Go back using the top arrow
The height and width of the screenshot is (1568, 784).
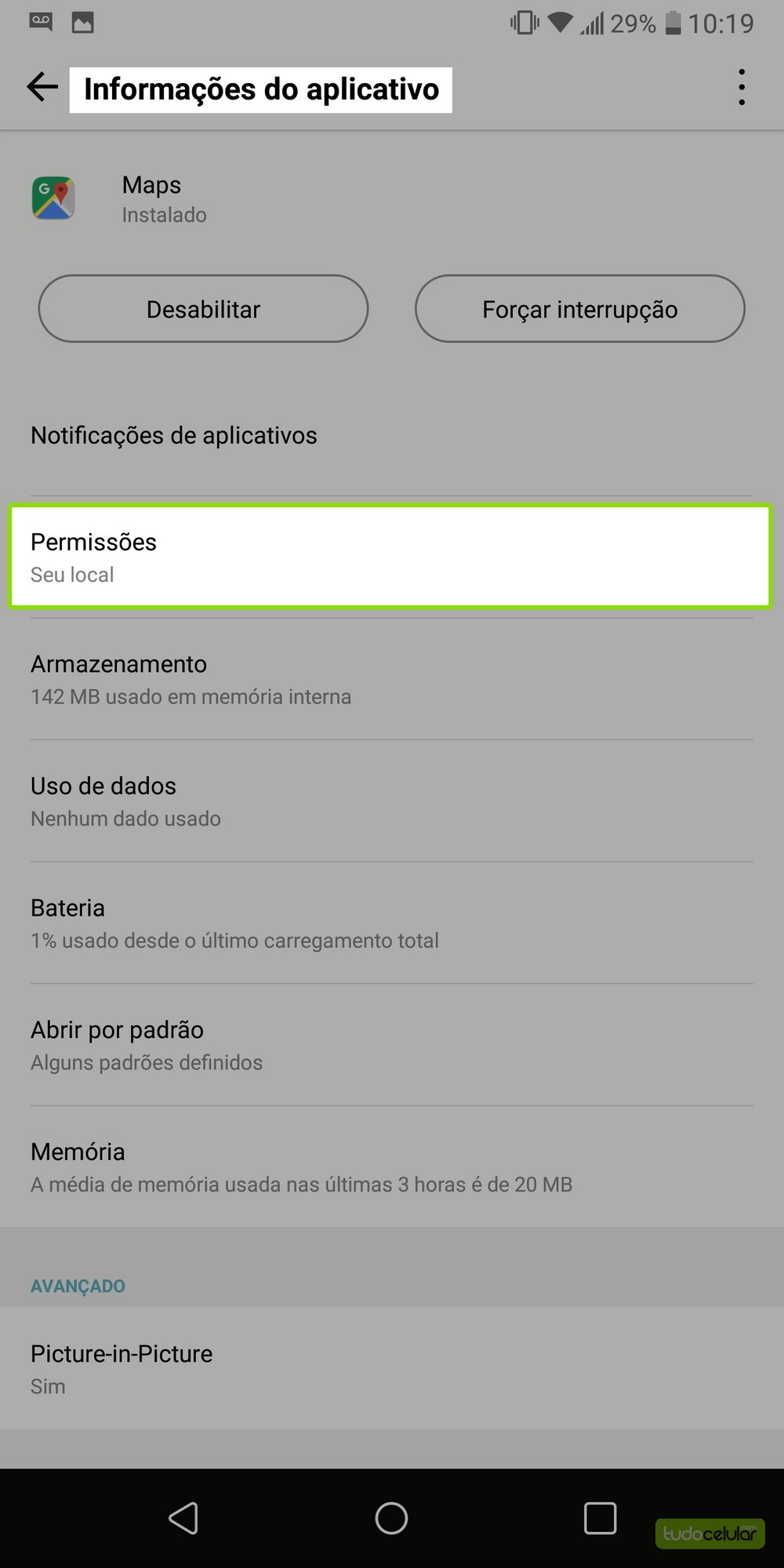click(x=42, y=87)
